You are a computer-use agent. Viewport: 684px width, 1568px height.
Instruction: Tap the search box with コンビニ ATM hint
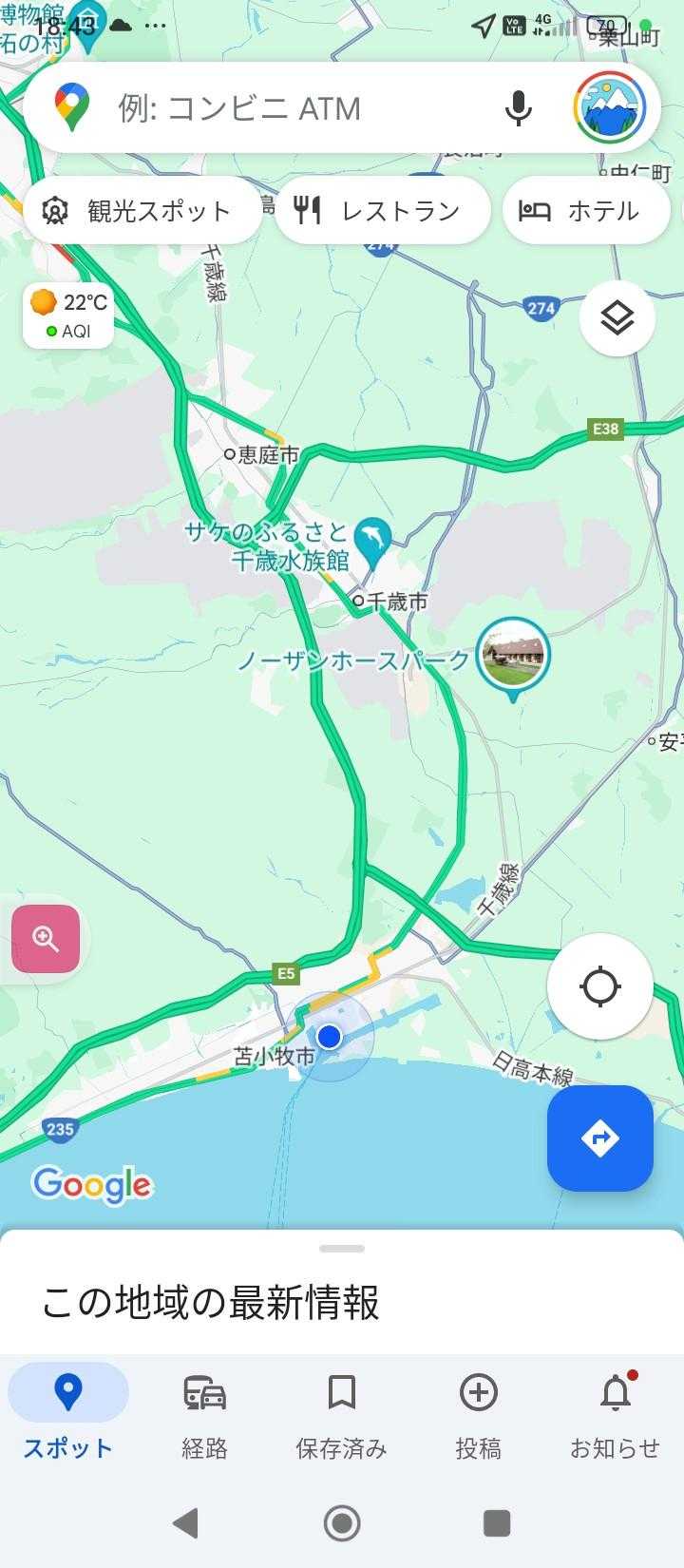tap(285, 108)
